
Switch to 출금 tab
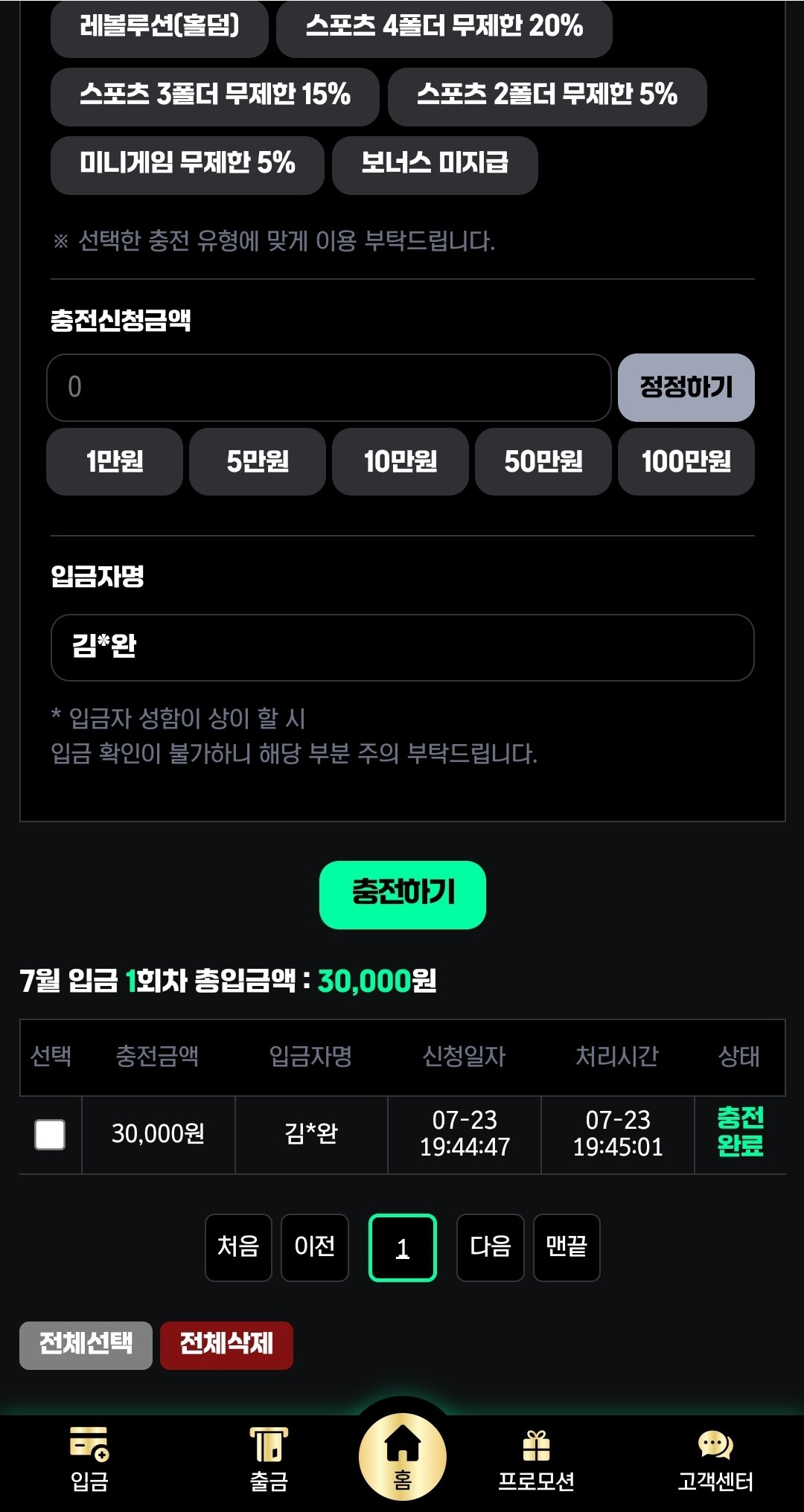coord(268,1460)
